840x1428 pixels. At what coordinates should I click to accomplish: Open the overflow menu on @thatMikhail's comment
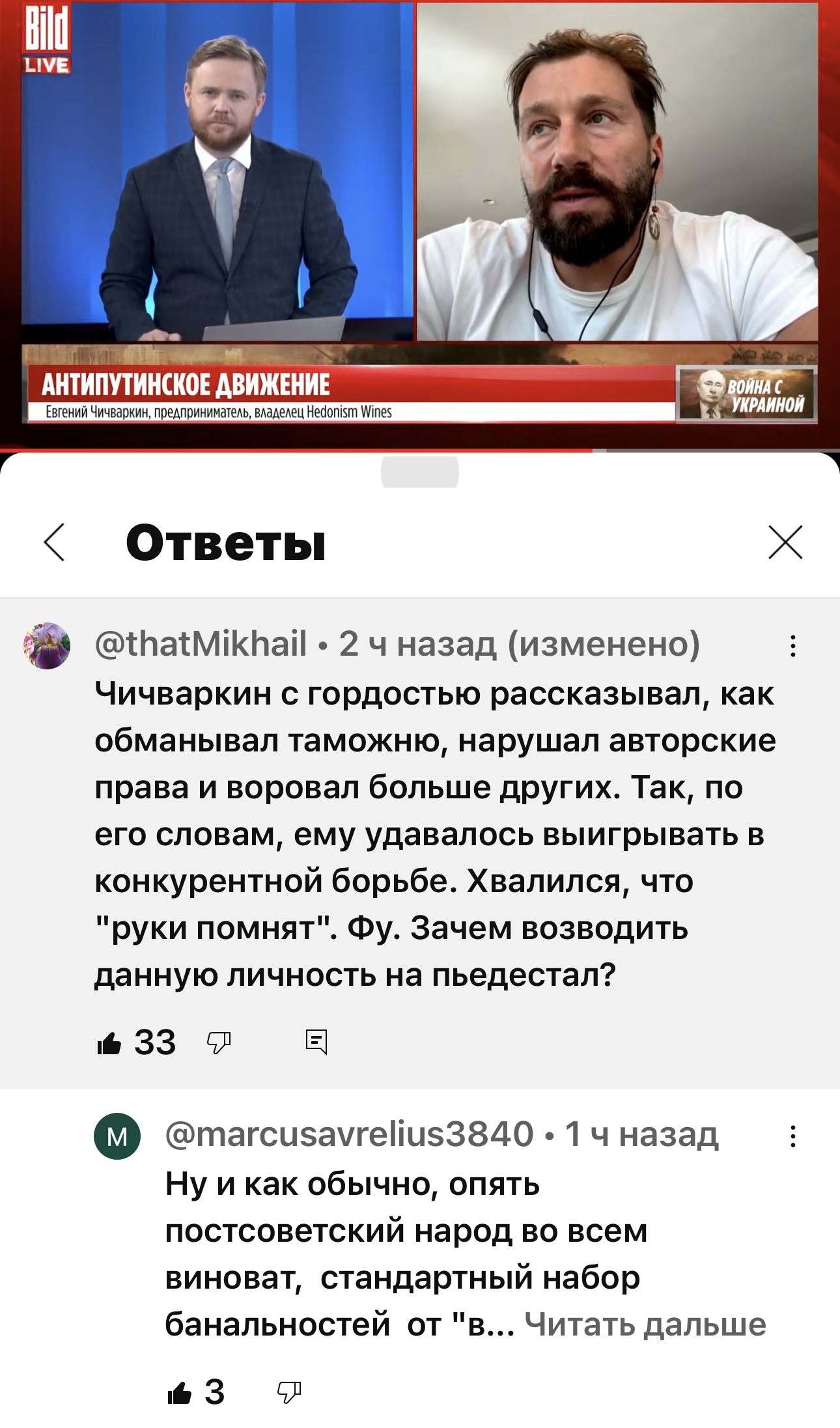click(x=792, y=646)
